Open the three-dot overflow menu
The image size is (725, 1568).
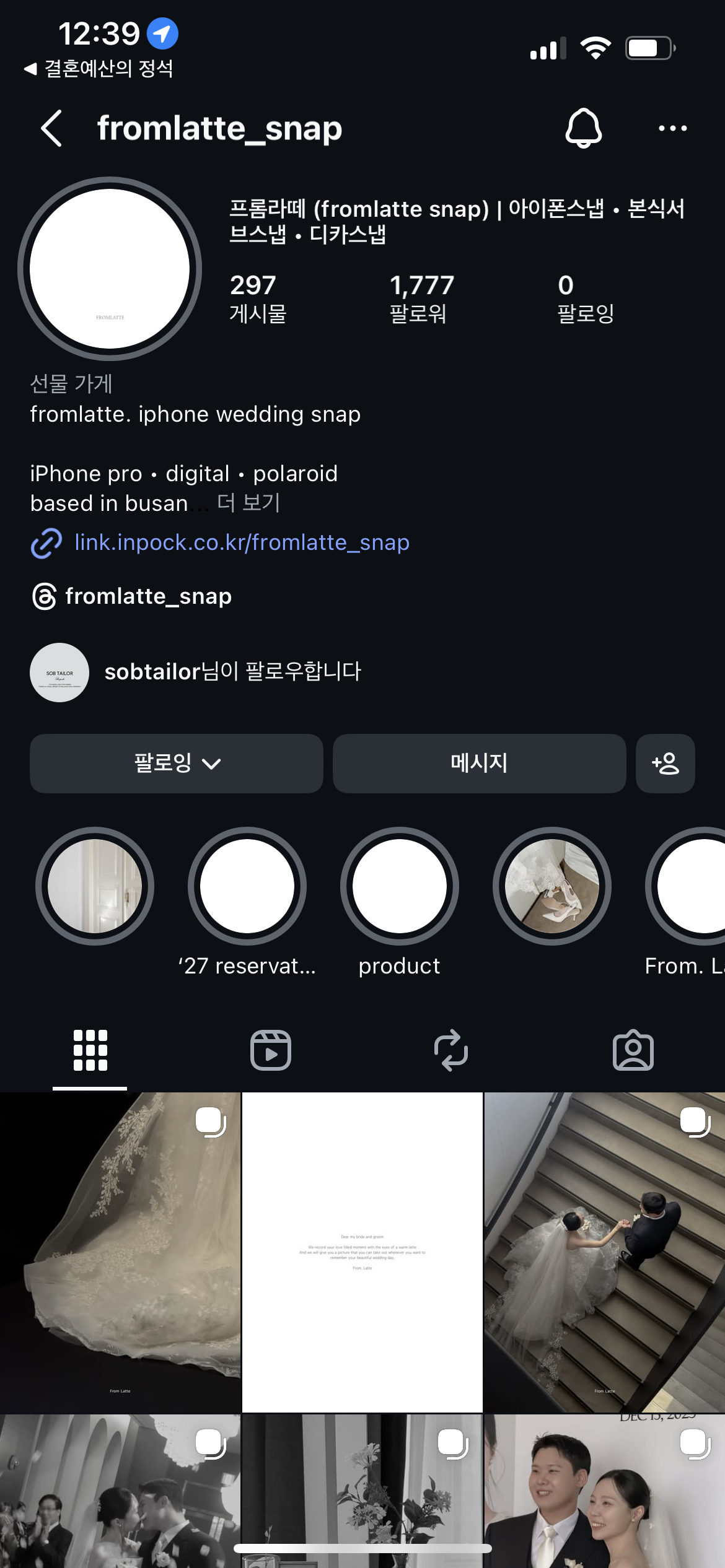click(x=672, y=128)
